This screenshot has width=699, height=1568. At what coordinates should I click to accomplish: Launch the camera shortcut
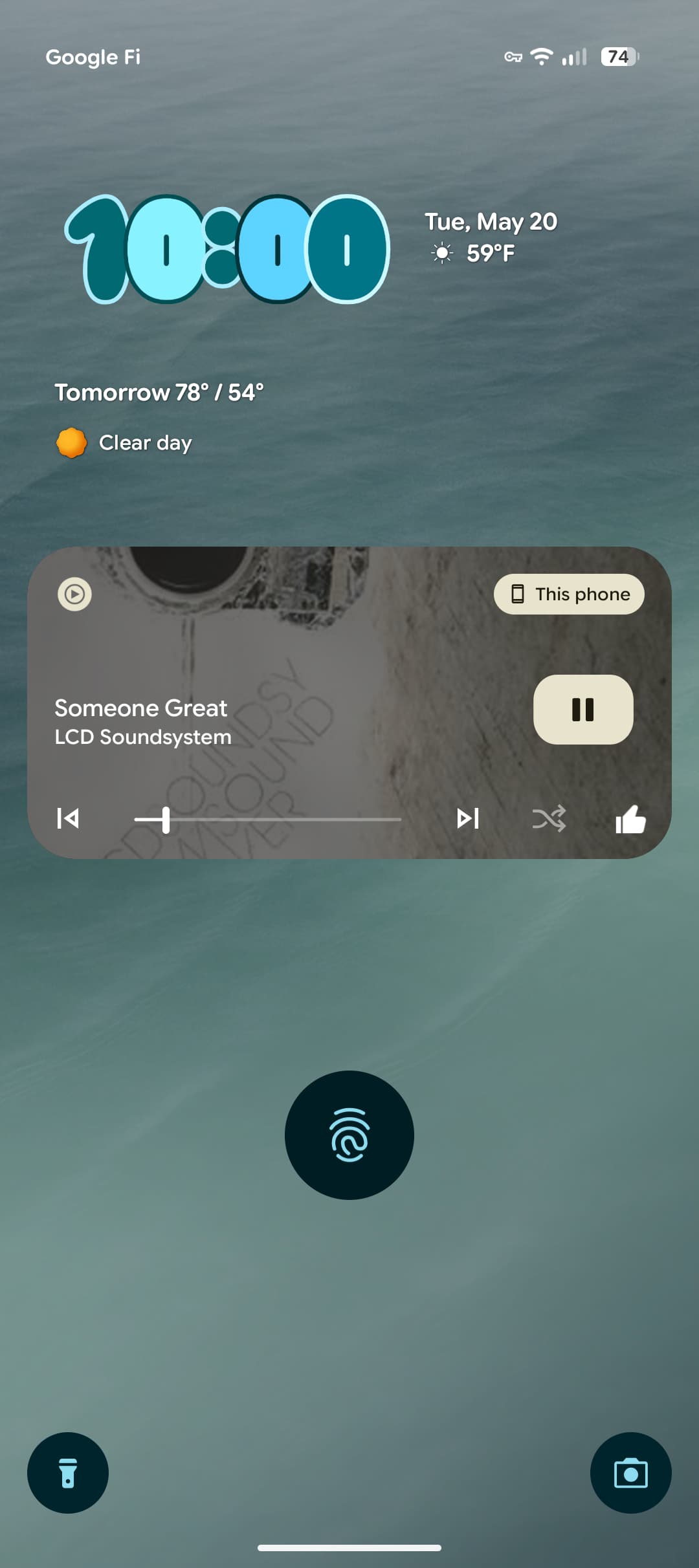coord(630,1473)
